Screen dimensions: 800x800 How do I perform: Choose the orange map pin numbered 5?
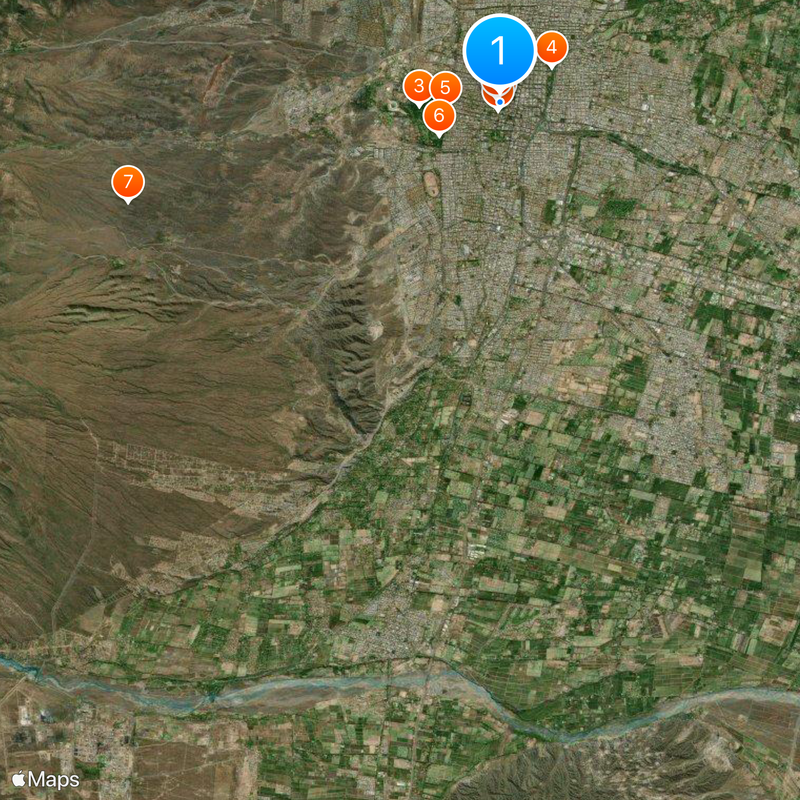[x=447, y=87]
